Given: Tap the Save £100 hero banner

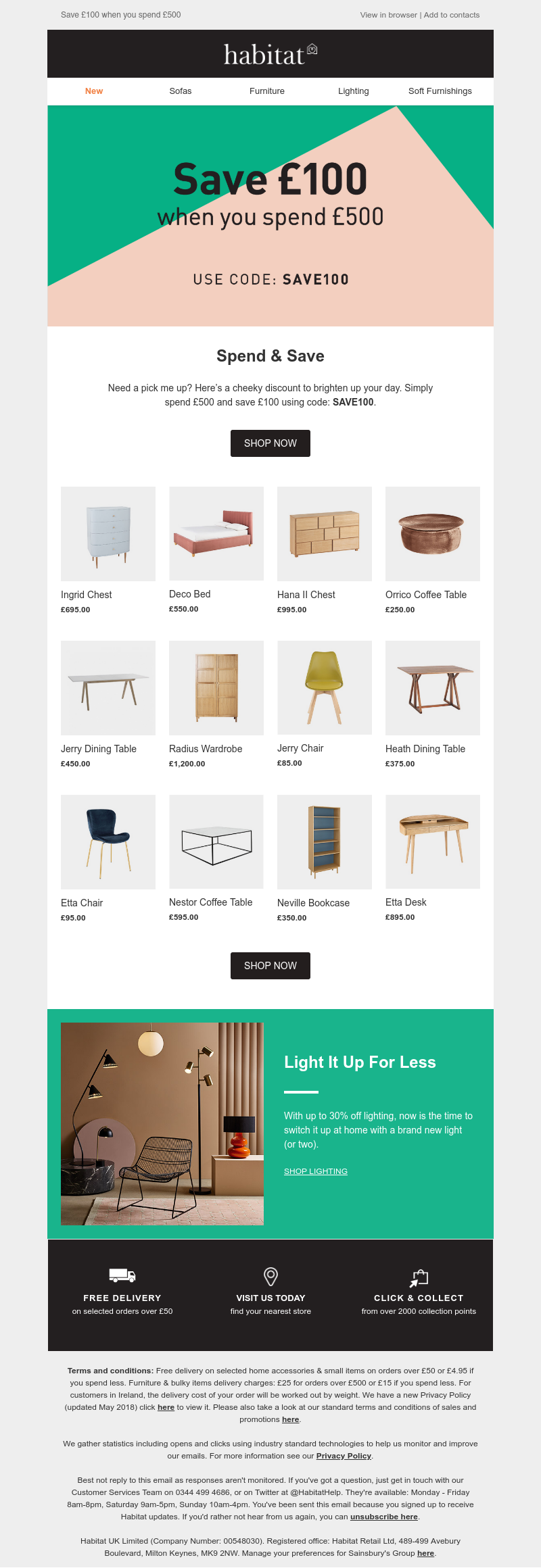Looking at the screenshot, I should tap(270, 216).
